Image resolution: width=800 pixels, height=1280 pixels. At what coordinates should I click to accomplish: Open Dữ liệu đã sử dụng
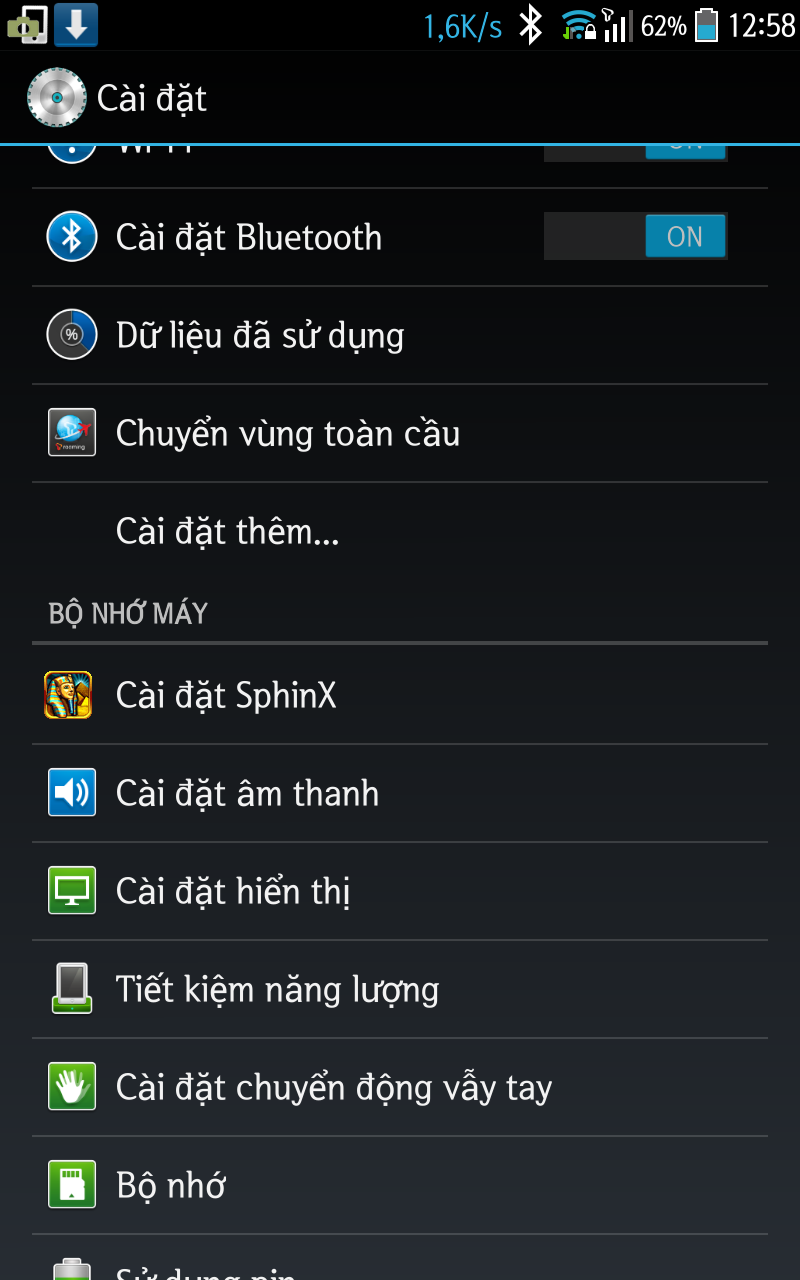coord(400,335)
